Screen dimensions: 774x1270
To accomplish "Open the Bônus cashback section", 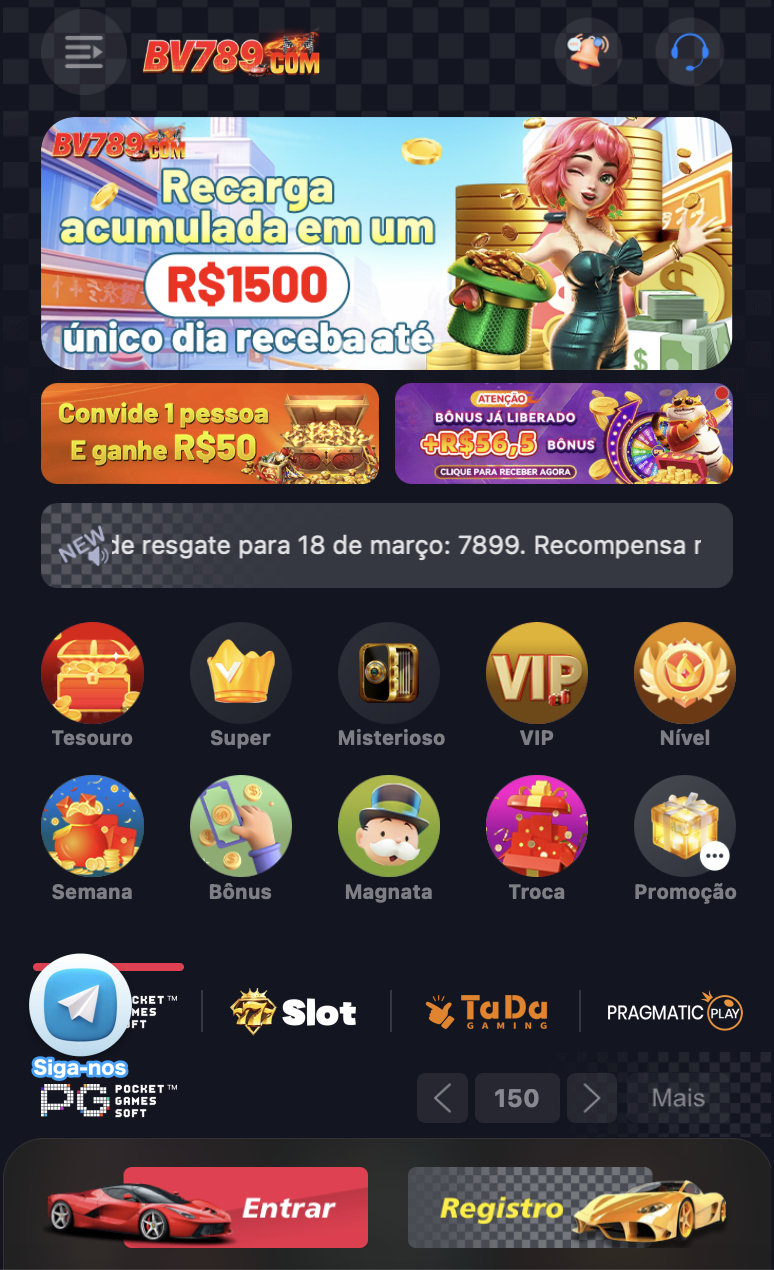I will tap(240, 826).
